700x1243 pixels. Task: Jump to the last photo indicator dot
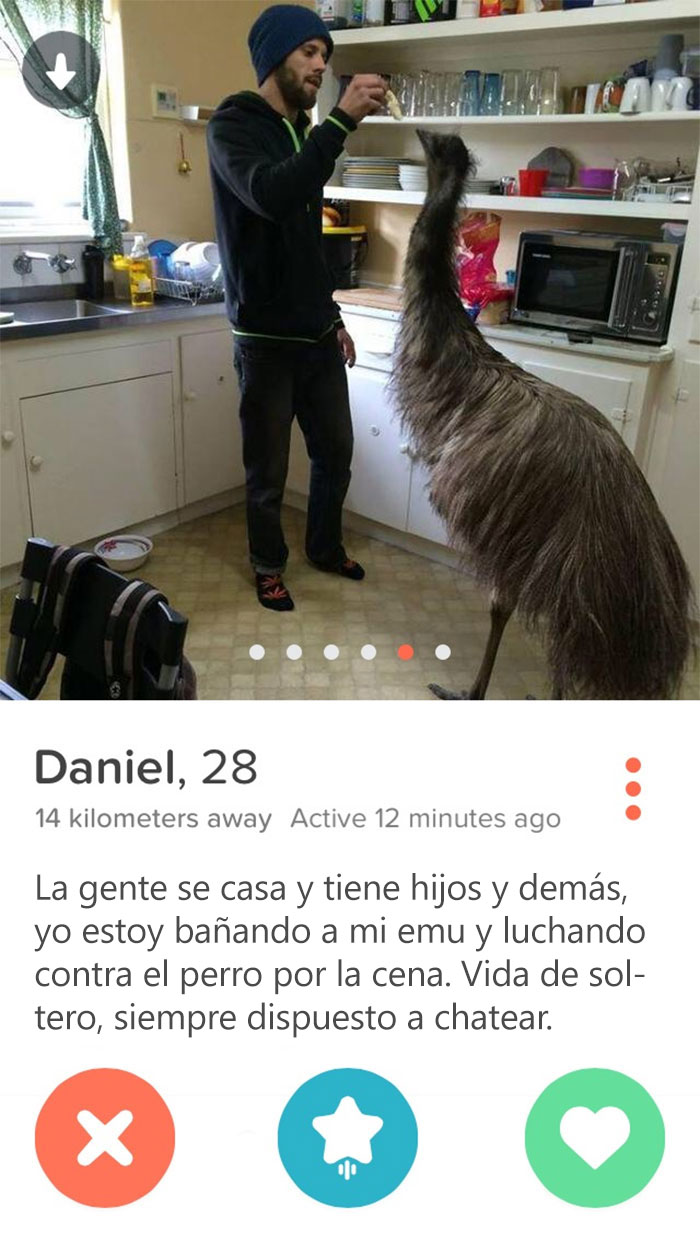(x=443, y=652)
